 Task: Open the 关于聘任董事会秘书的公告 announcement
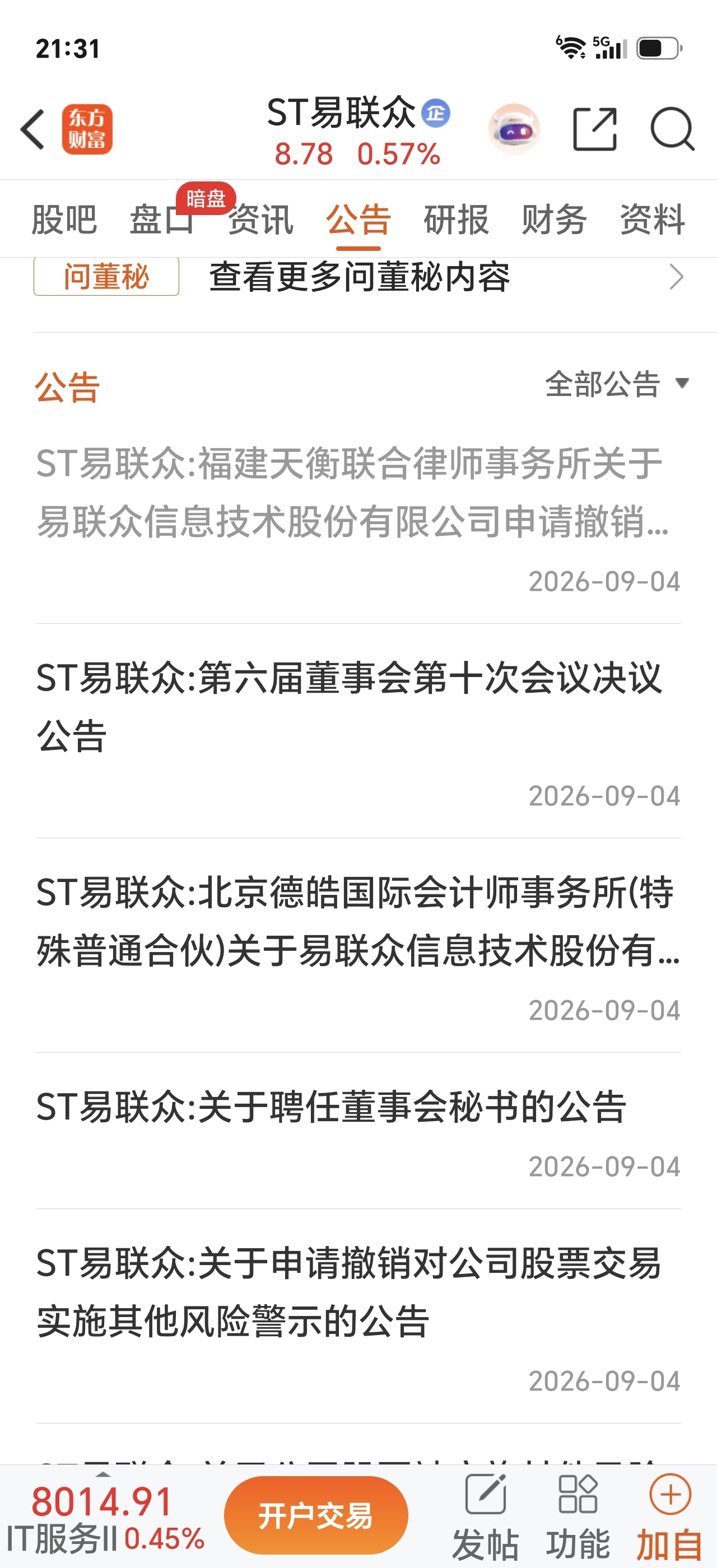point(358,1130)
